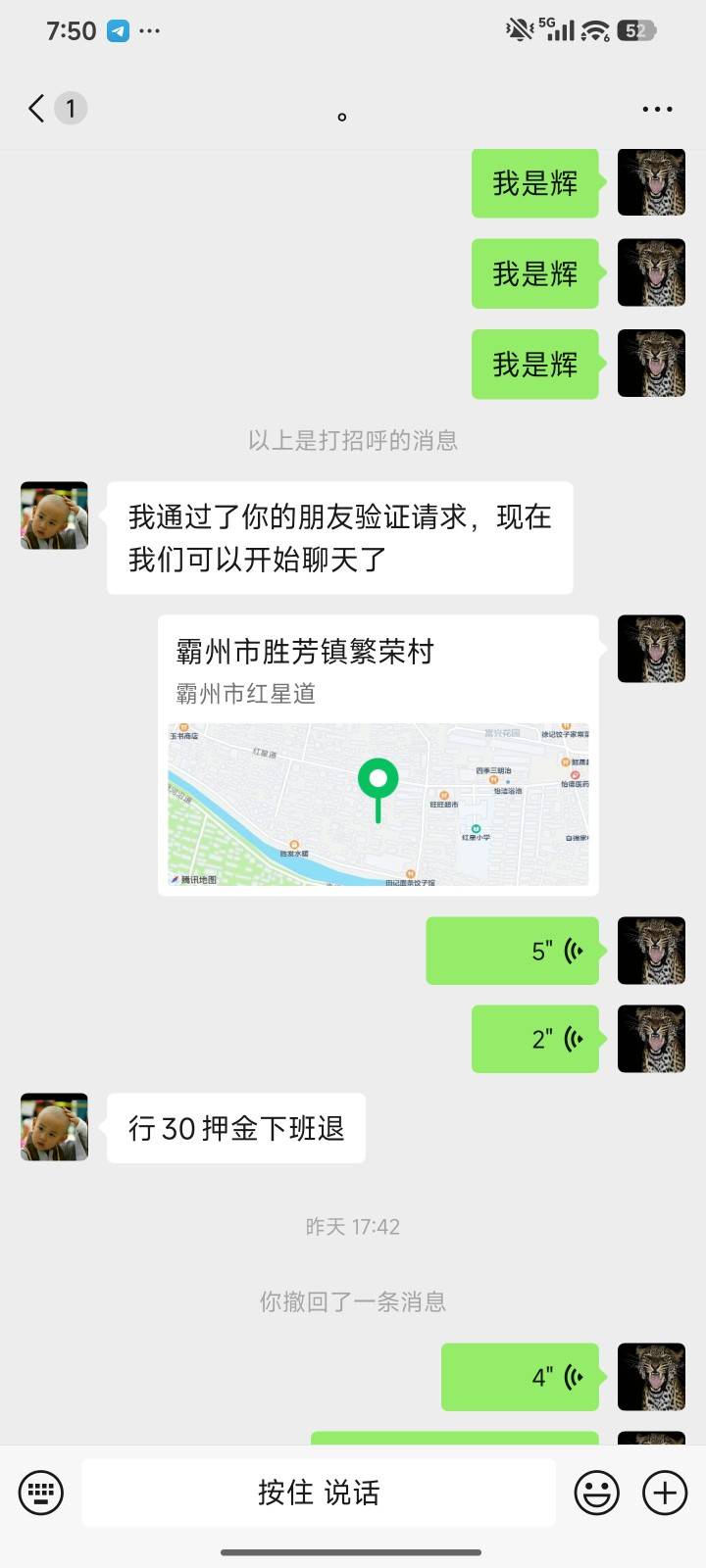Play the 4-second voice message
The width and height of the screenshot is (706, 1568).
coord(520,1377)
